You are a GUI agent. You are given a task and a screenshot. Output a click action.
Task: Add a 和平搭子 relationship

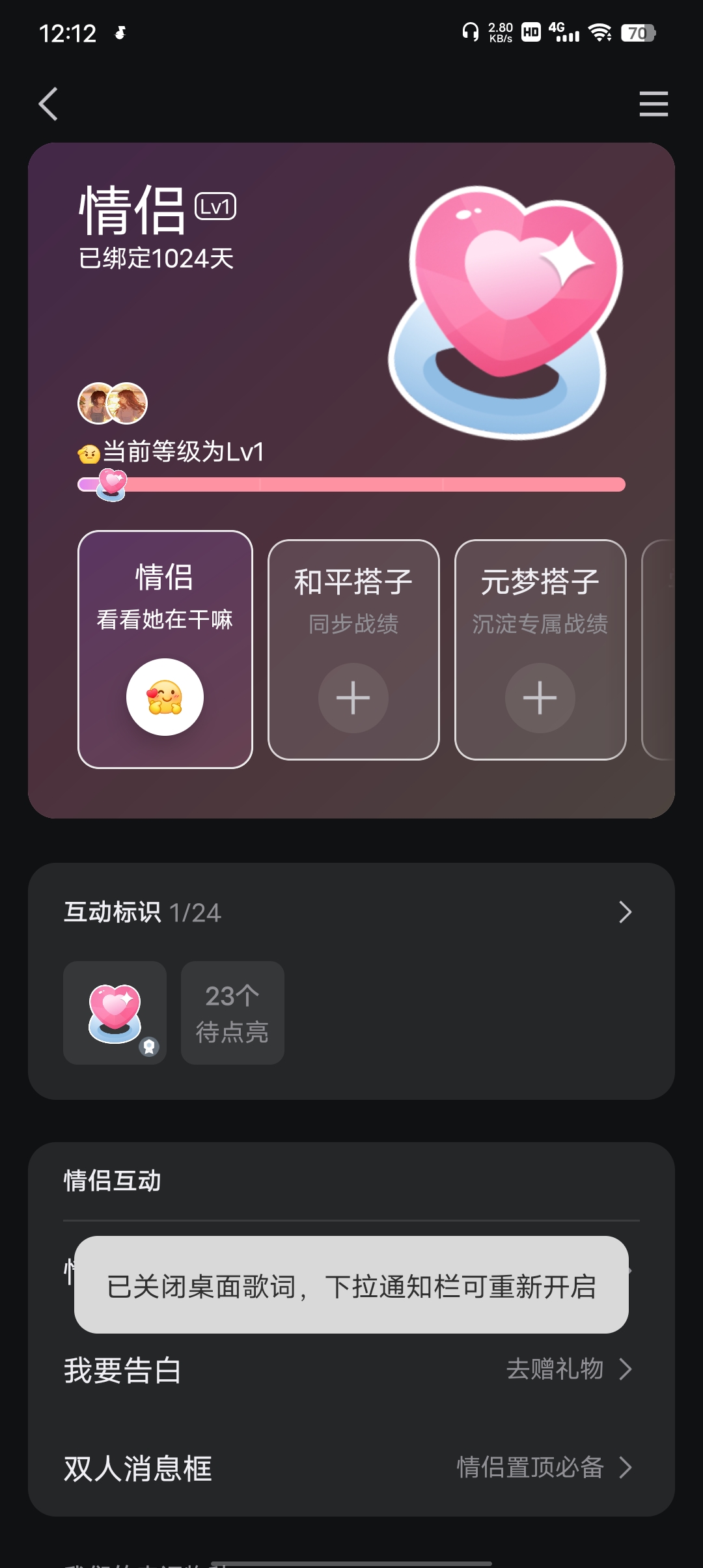(353, 697)
